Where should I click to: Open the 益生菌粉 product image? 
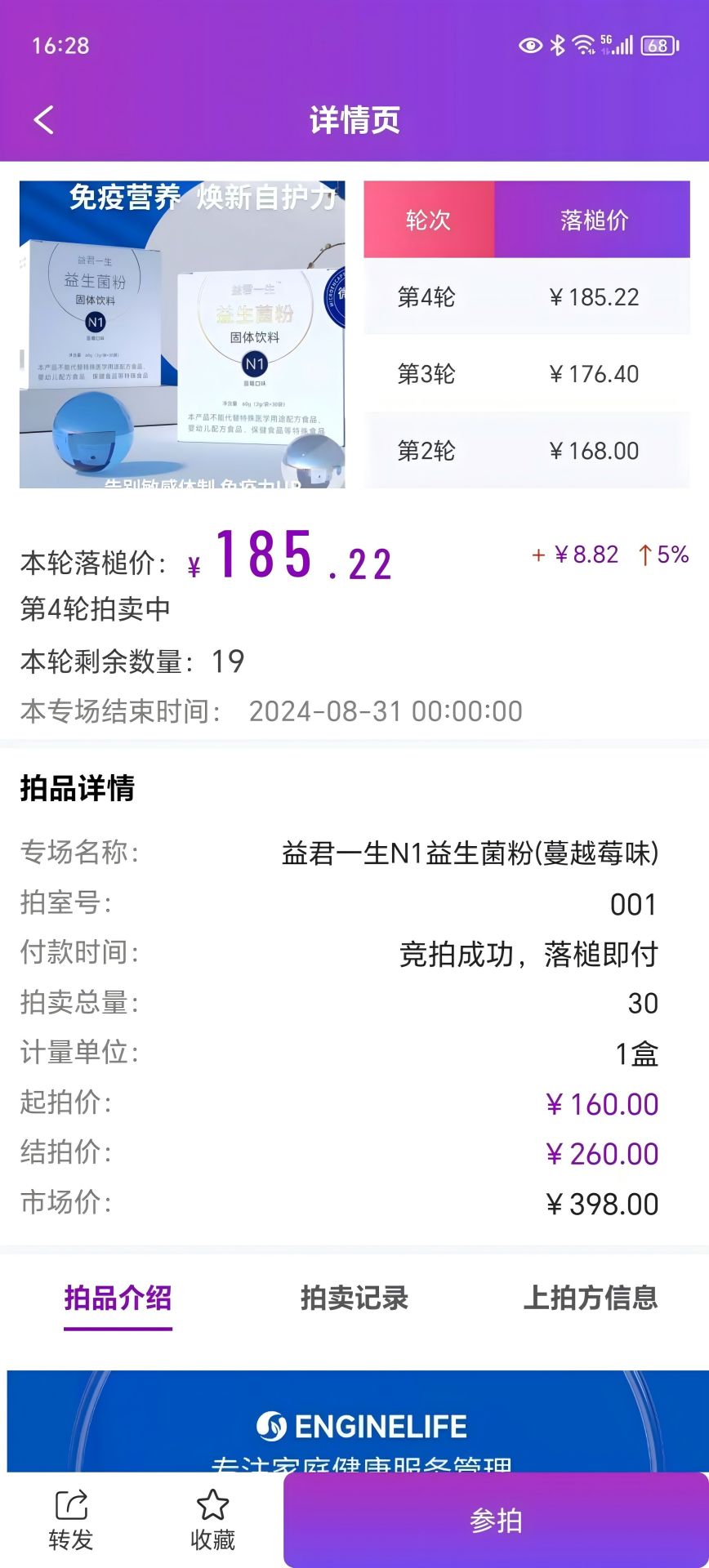(x=182, y=335)
